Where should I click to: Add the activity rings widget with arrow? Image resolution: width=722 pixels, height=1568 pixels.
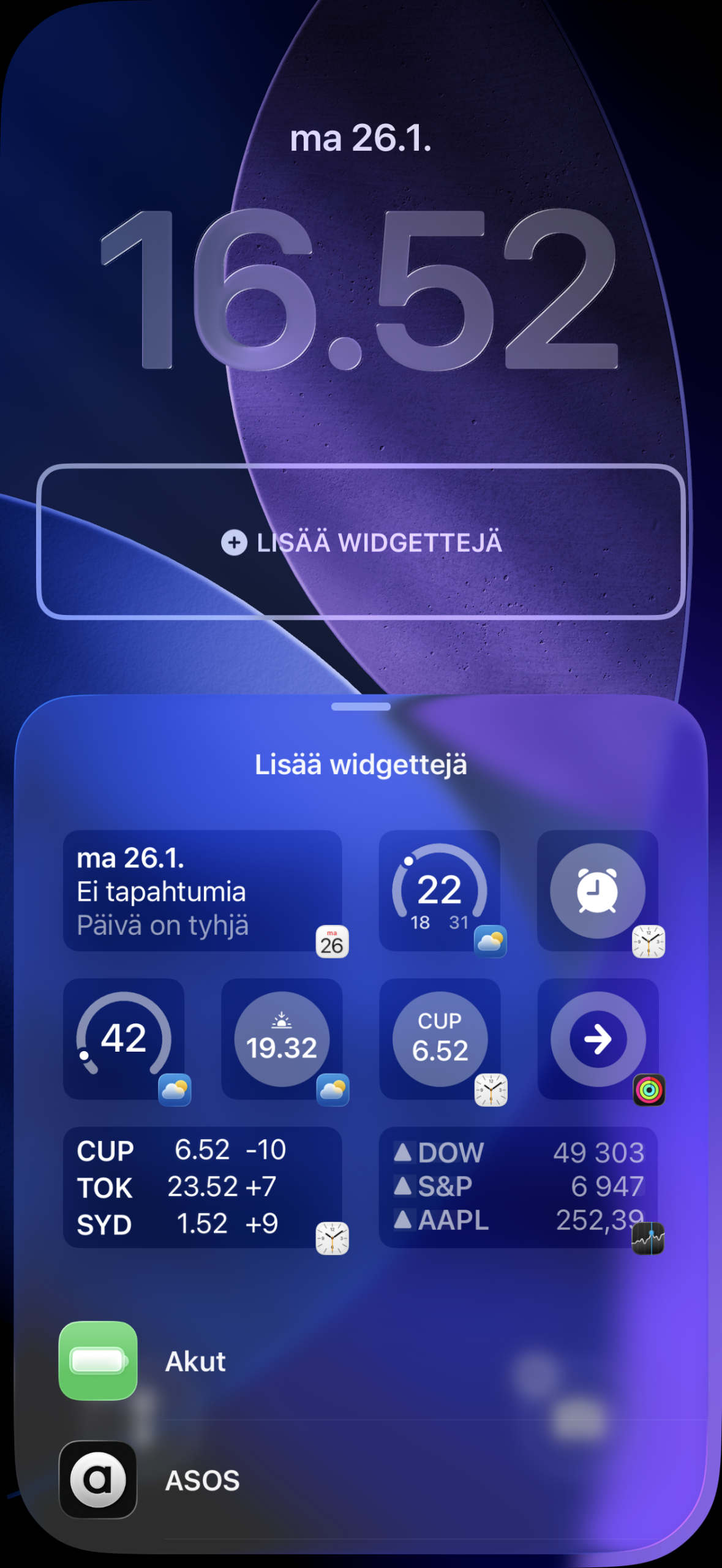(x=598, y=1039)
